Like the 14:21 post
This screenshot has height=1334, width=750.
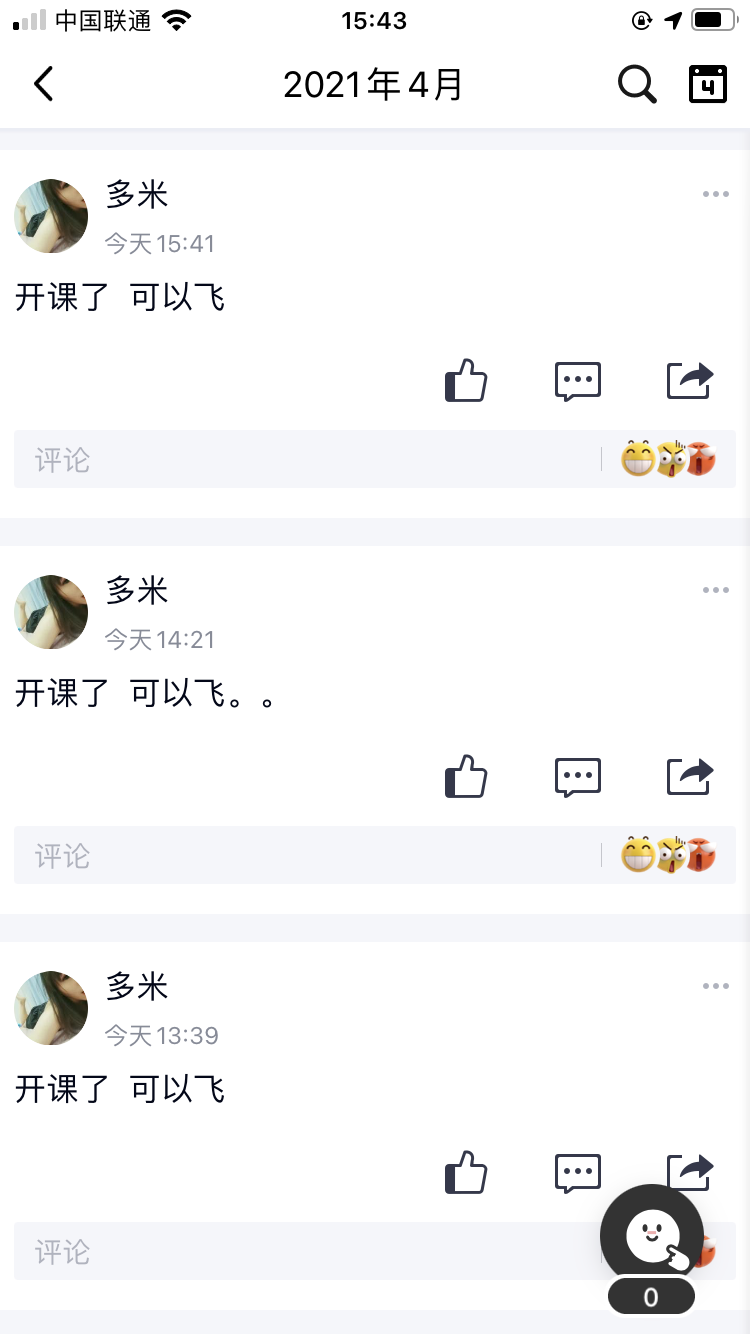point(466,776)
